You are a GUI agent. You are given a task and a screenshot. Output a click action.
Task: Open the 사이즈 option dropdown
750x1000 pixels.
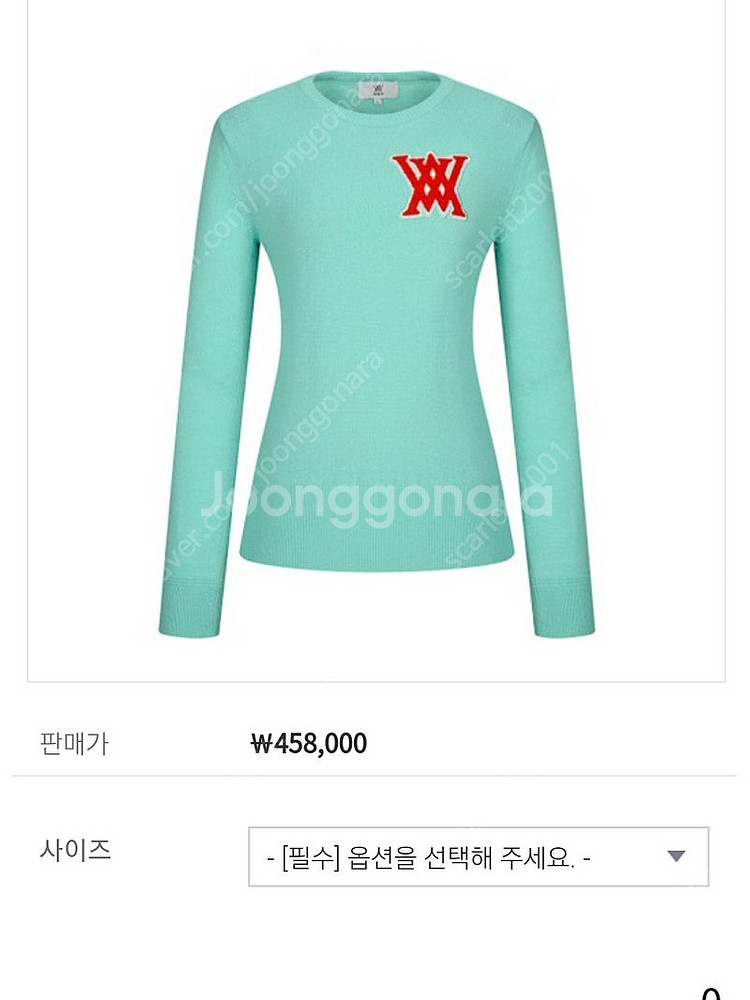[x=478, y=857]
